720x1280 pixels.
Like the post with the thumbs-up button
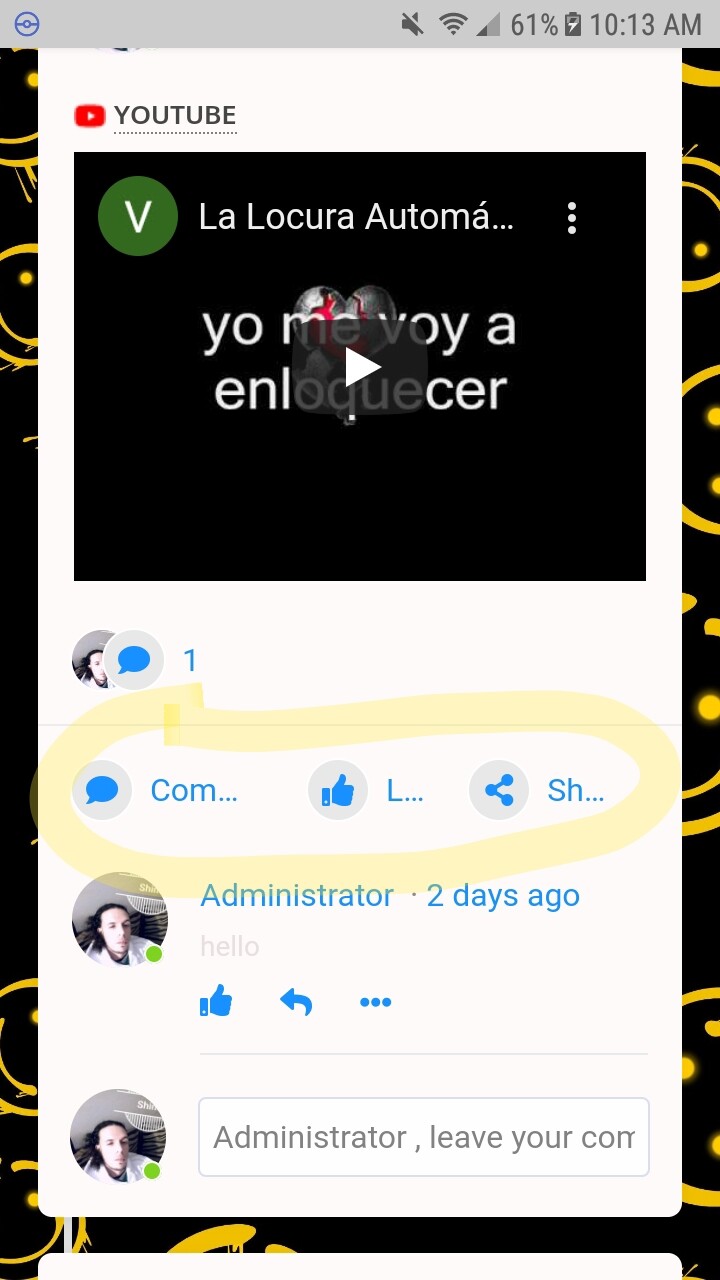pos(367,791)
